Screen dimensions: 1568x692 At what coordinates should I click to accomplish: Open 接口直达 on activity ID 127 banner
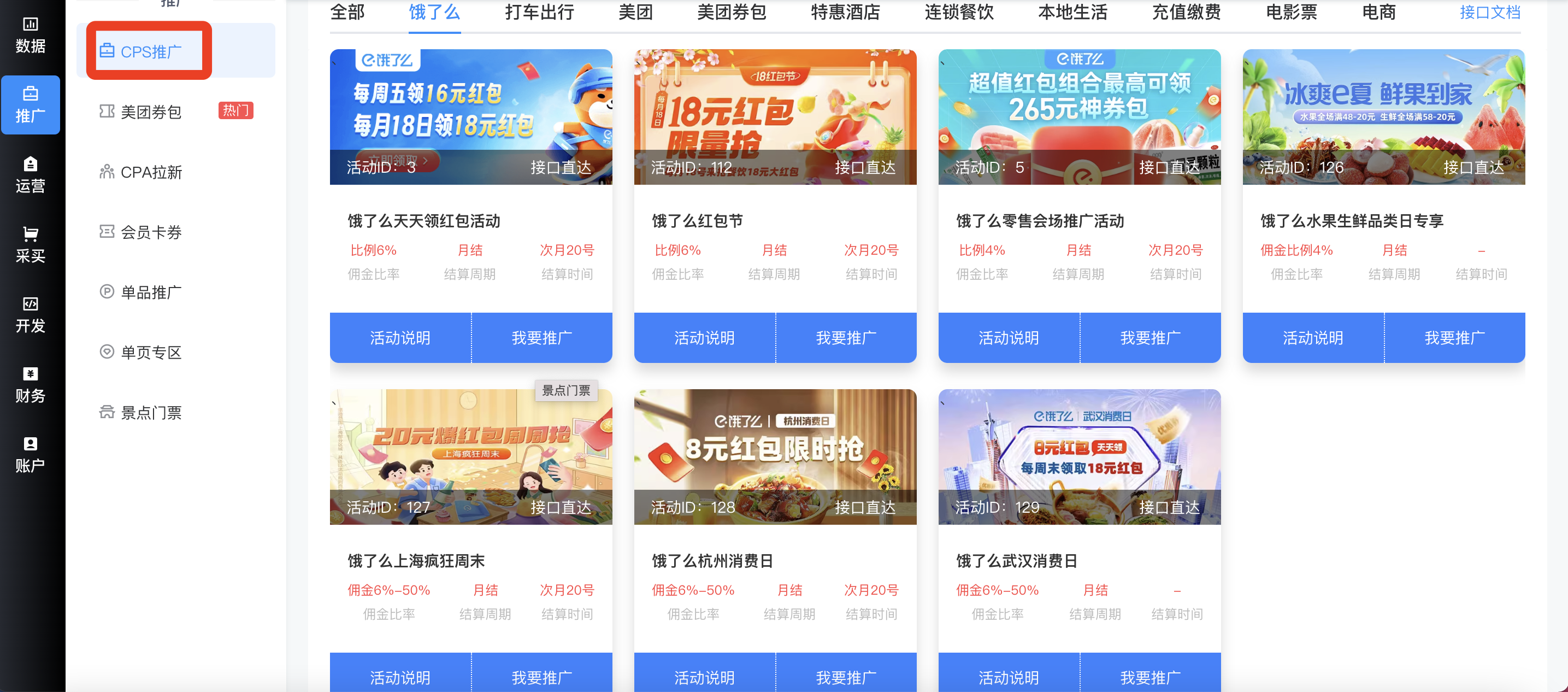click(x=561, y=507)
